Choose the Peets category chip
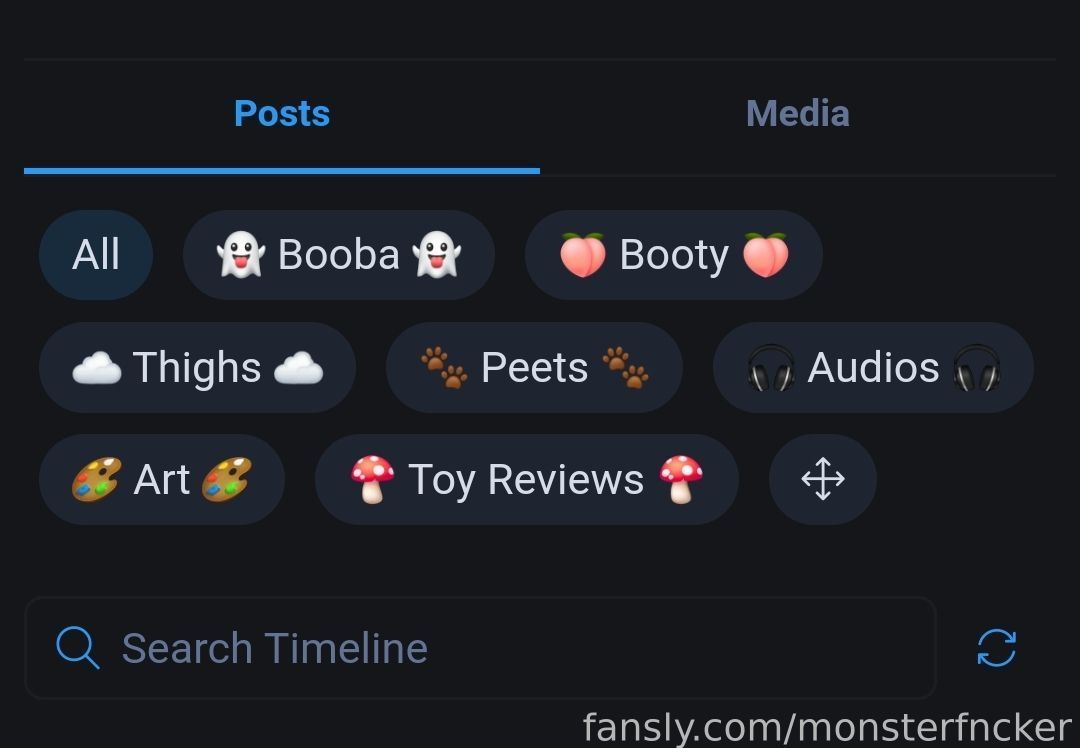Image resolution: width=1080 pixels, height=748 pixels. point(534,367)
